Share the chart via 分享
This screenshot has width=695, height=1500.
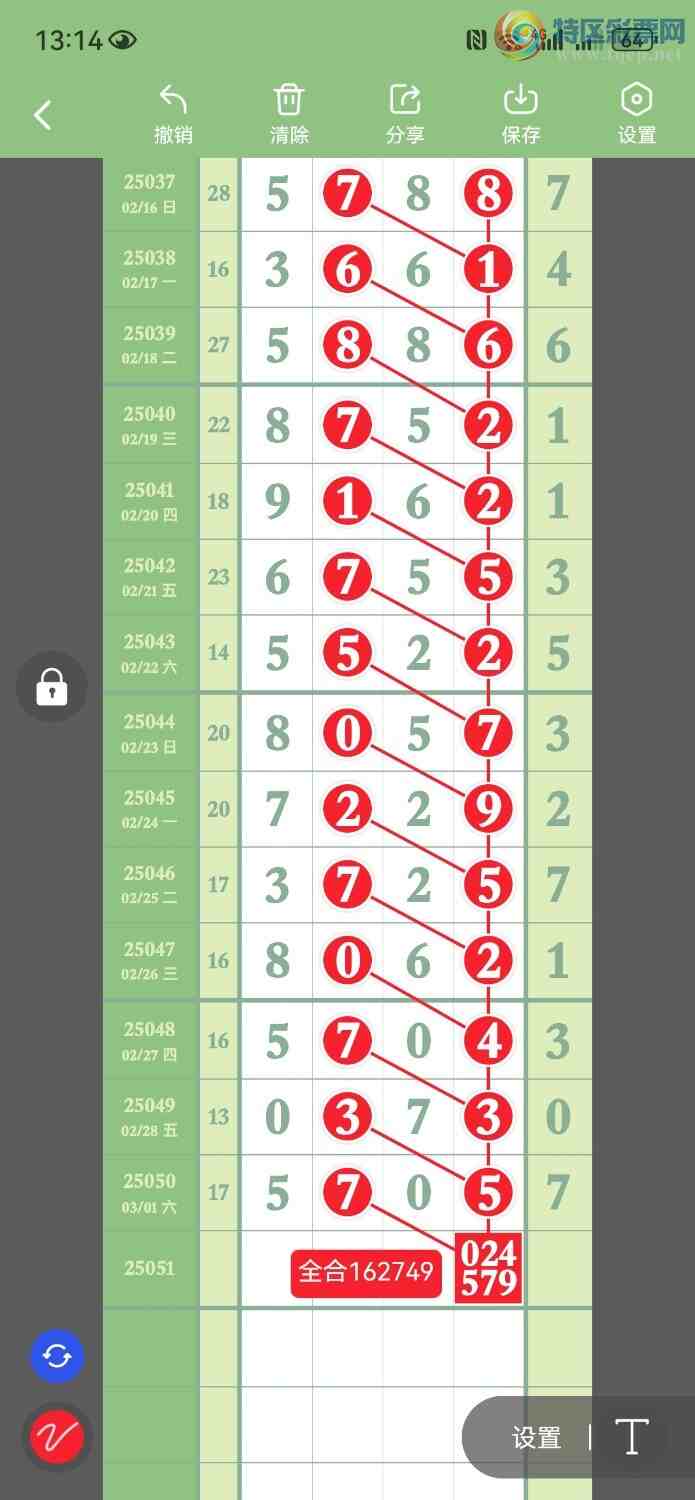[405, 114]
